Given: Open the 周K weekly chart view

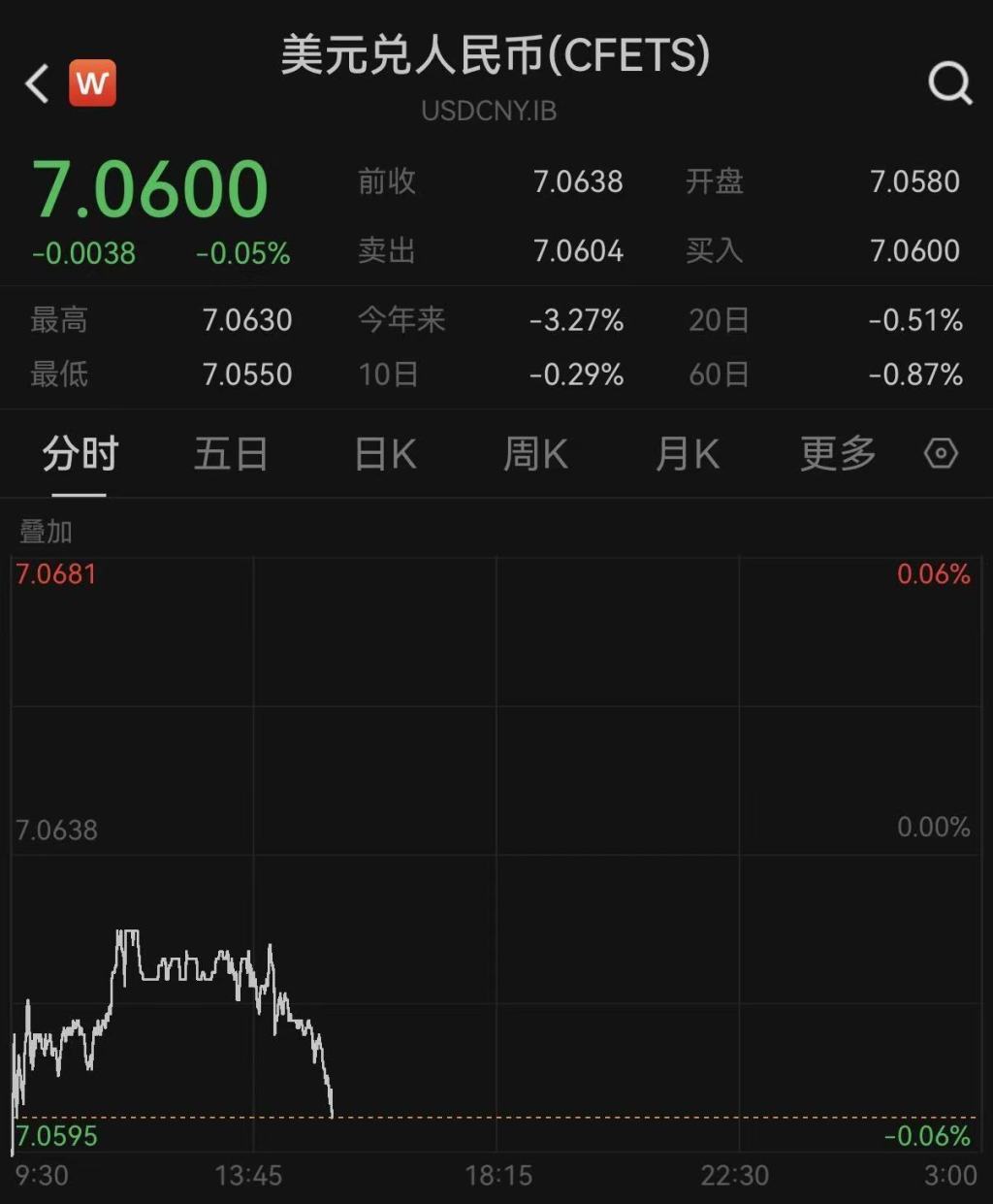Looking at the screenshot, I should (x=535, y=453).
